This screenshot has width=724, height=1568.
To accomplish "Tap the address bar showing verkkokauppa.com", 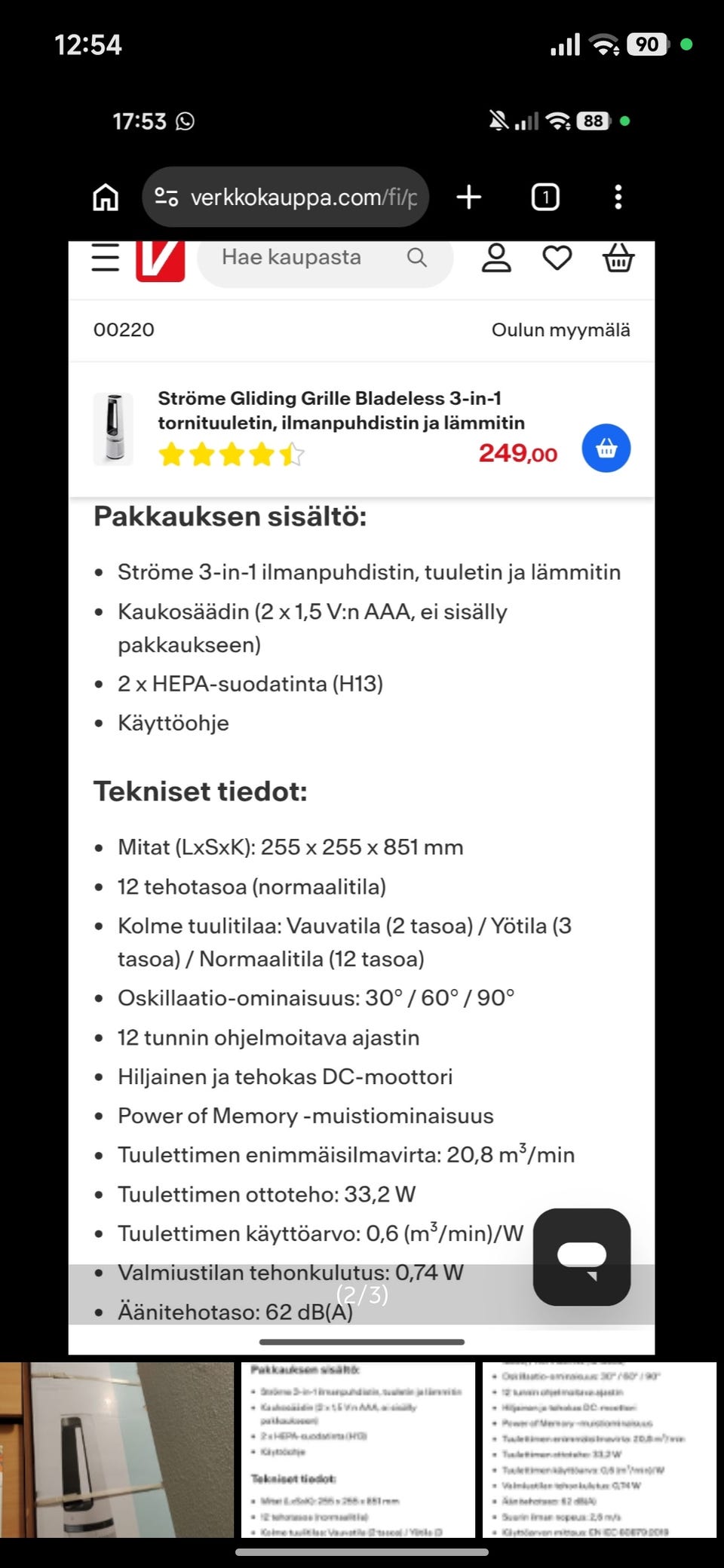I will [x=302, y=197].
